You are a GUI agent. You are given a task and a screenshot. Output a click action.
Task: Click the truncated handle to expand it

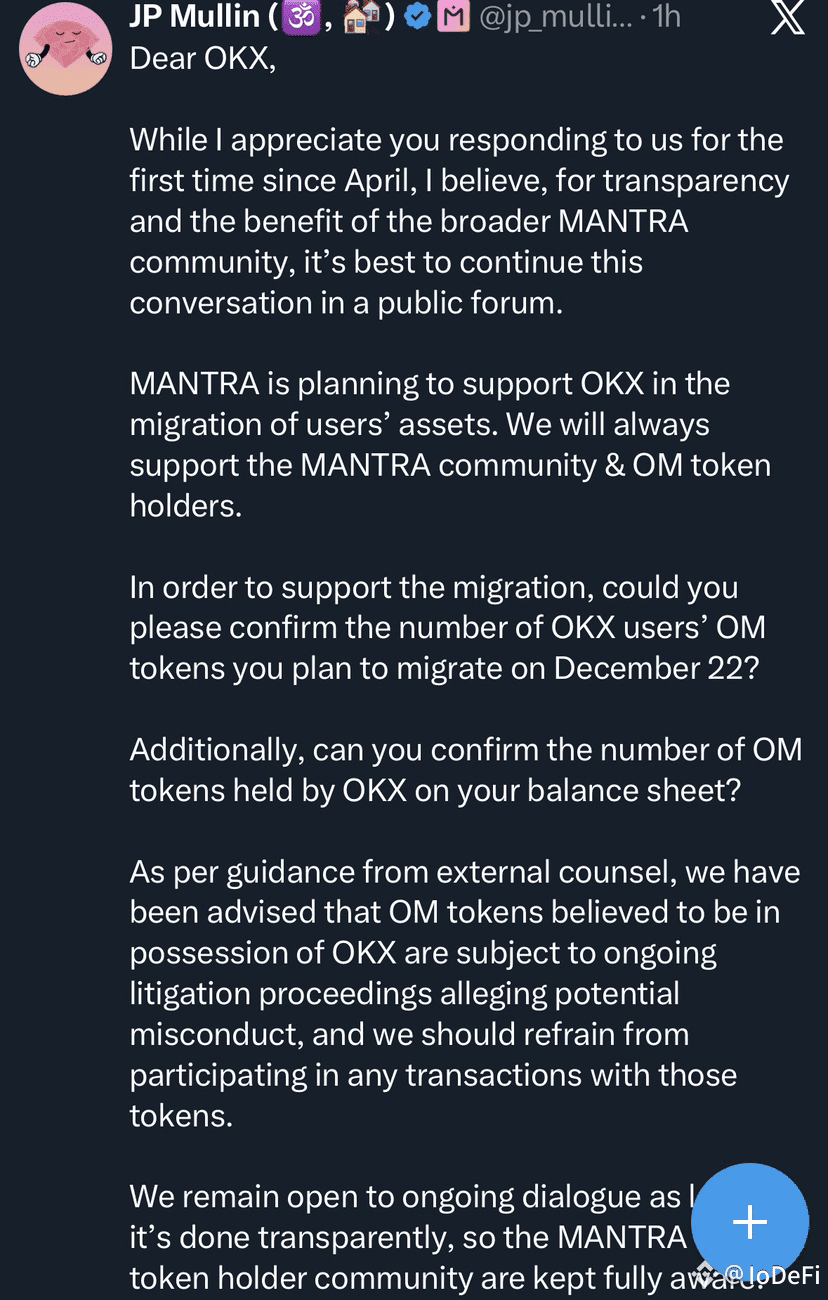tap(560, 16)
